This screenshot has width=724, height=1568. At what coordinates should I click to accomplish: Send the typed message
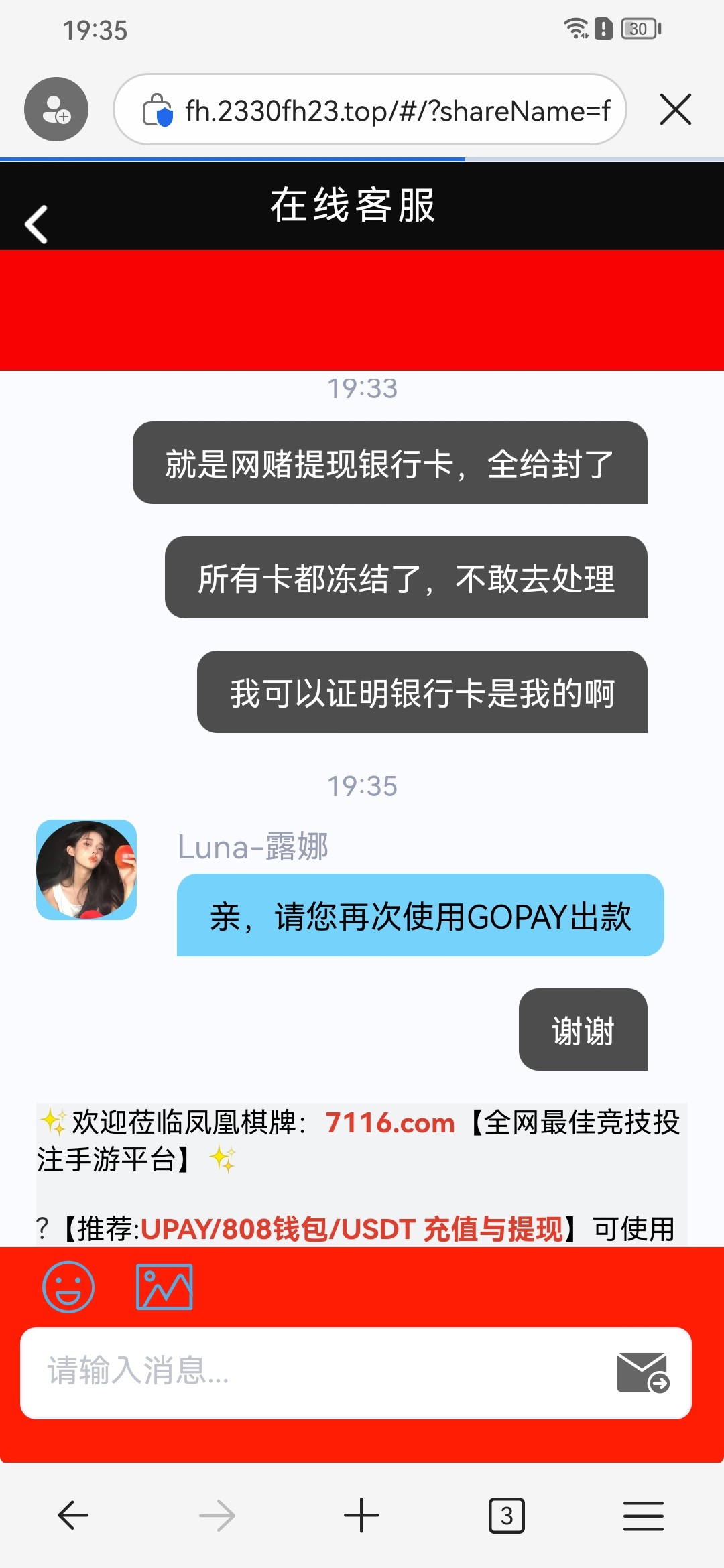[643, 1372]
